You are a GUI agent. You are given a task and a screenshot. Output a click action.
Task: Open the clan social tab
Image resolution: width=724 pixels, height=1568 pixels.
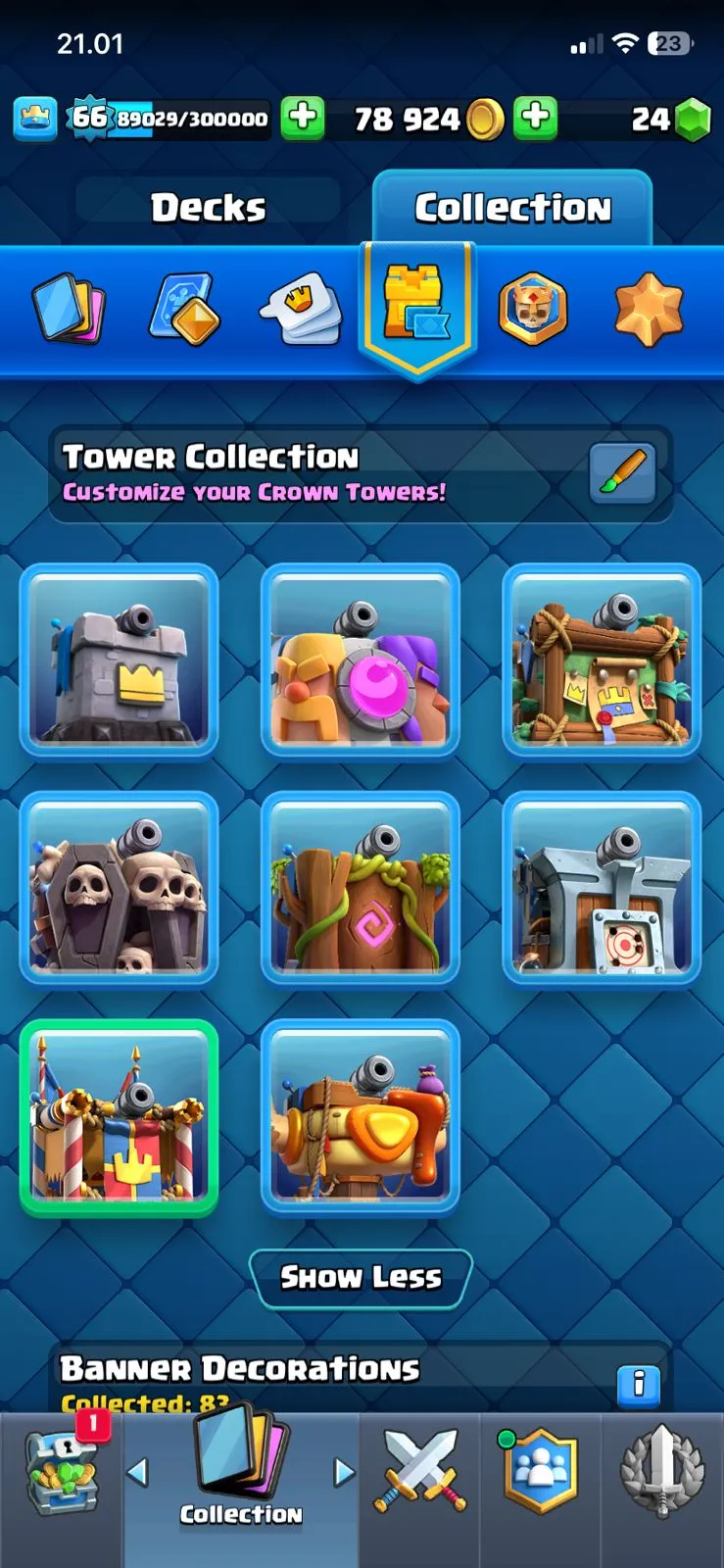[x=540, y=1472]
